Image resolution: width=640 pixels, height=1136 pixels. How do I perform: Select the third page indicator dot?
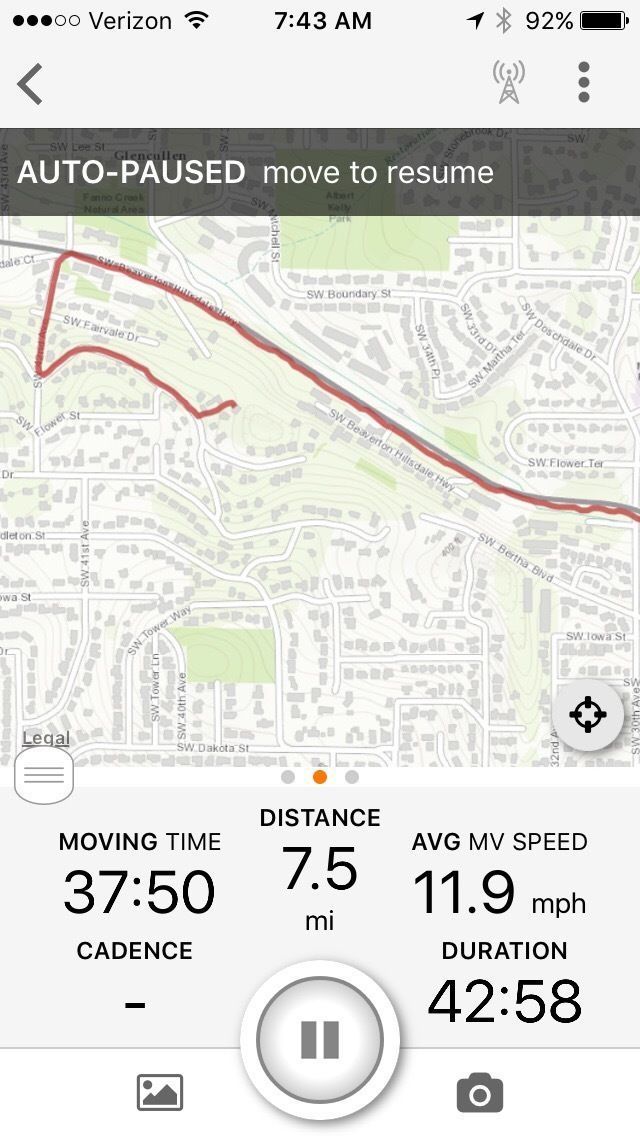click(x=351, y=777)
